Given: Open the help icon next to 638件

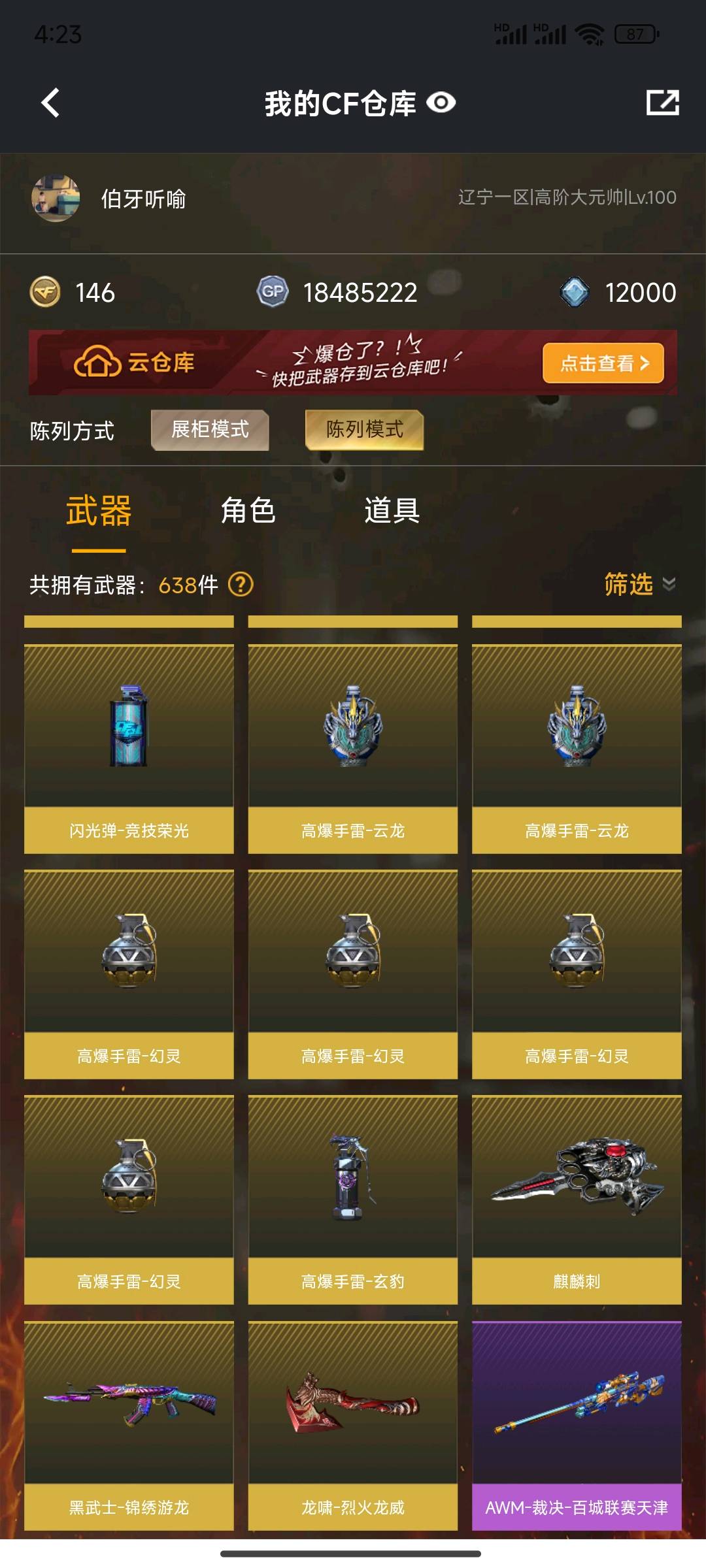Looking at the screenshot, I should [241, 584].
